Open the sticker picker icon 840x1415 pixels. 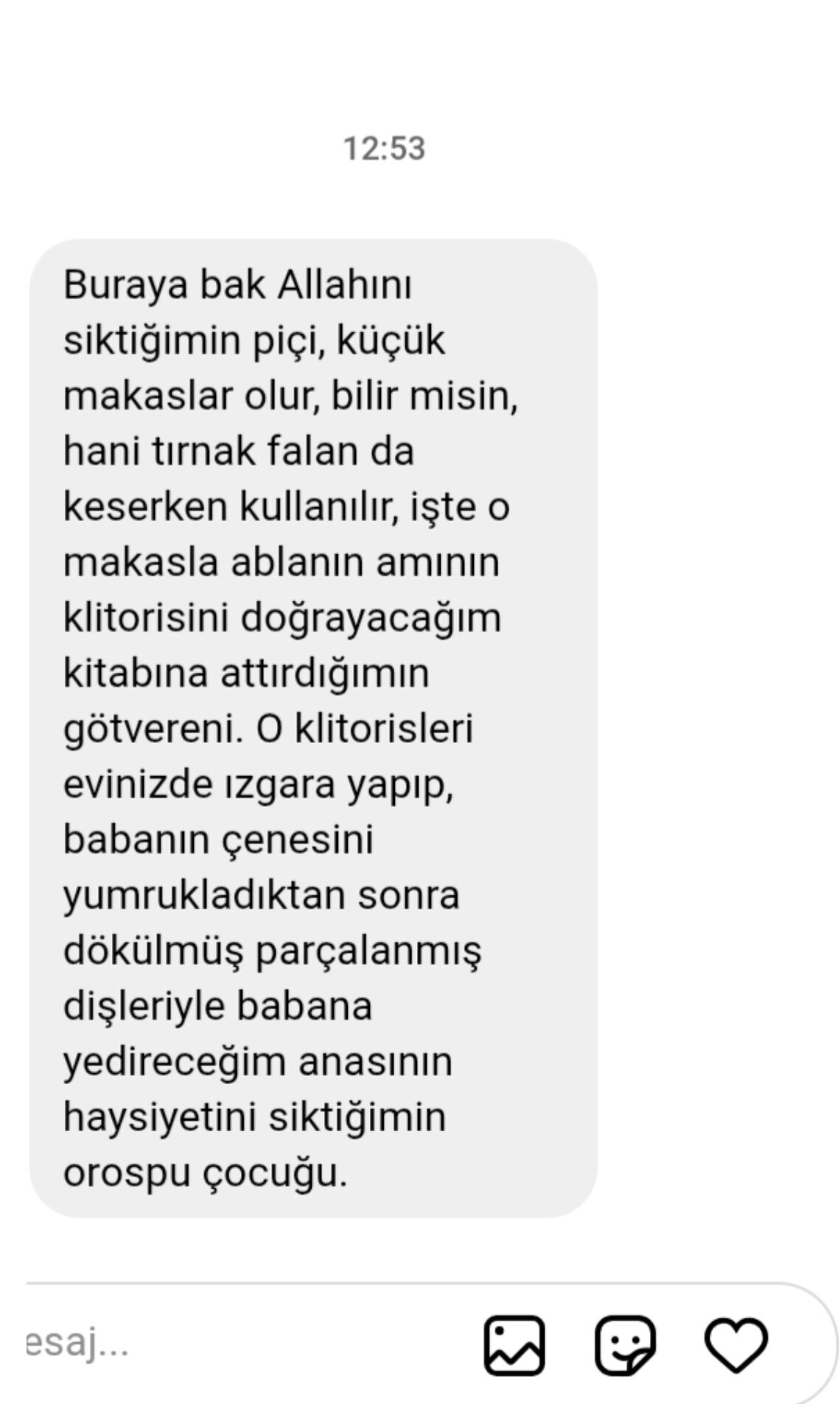tap(625, 1345)
